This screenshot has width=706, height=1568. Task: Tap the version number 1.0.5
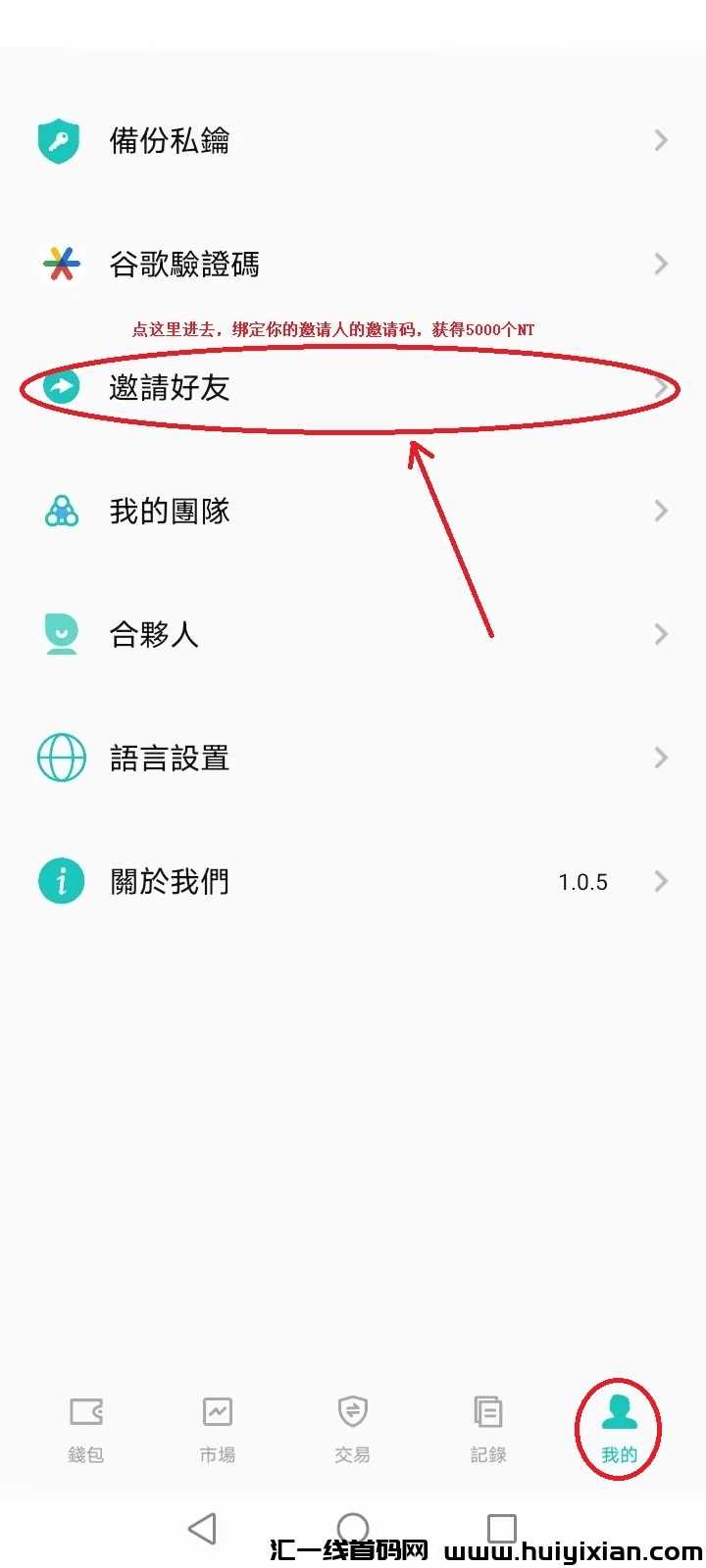click(582, 881)
